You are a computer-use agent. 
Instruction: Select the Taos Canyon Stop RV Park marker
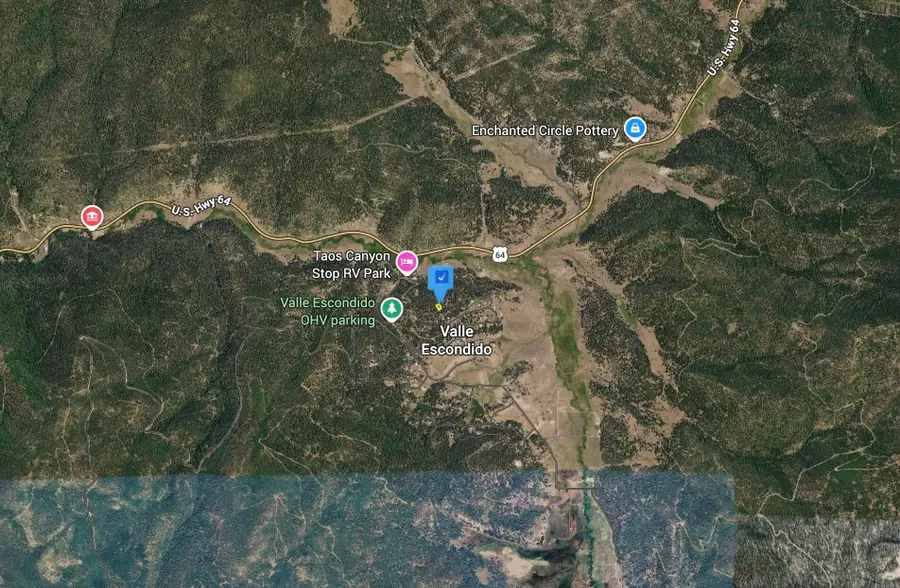pyautogui.click(x=407, y=262)
